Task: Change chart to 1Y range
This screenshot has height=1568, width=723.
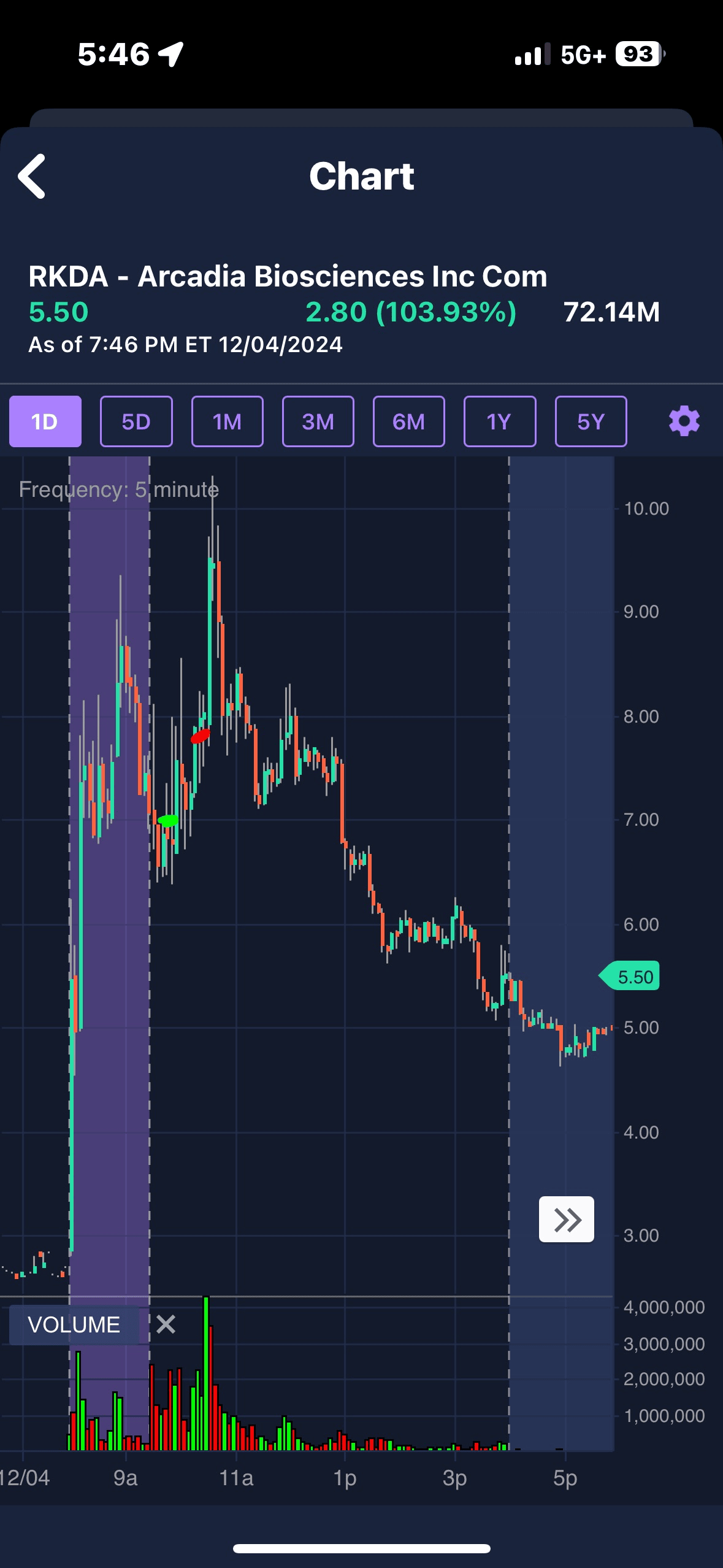Action: pos(499,421)
